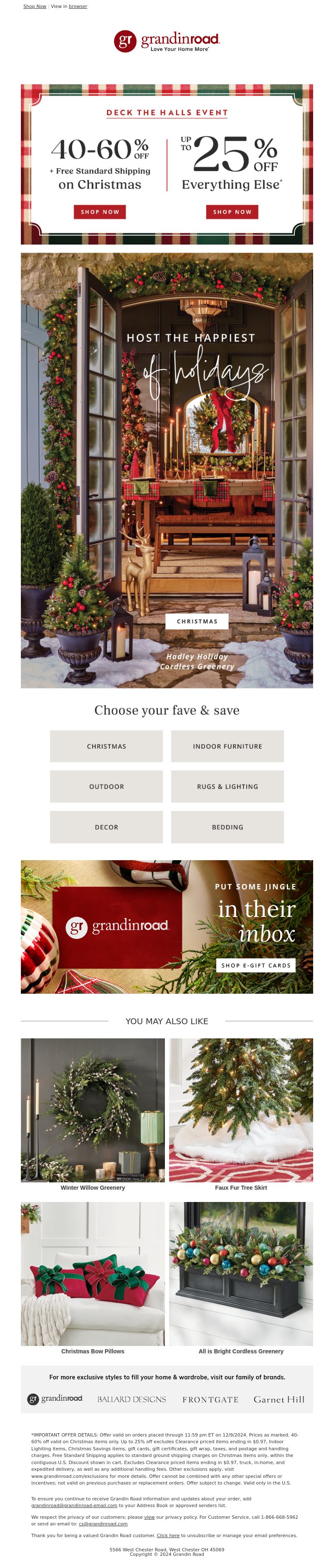The width and height of the screenshot is (334, 1568).
Task: Email customer service at cs@grandinroad.com
Action: pyautogui.click(x=103, y=1524)
